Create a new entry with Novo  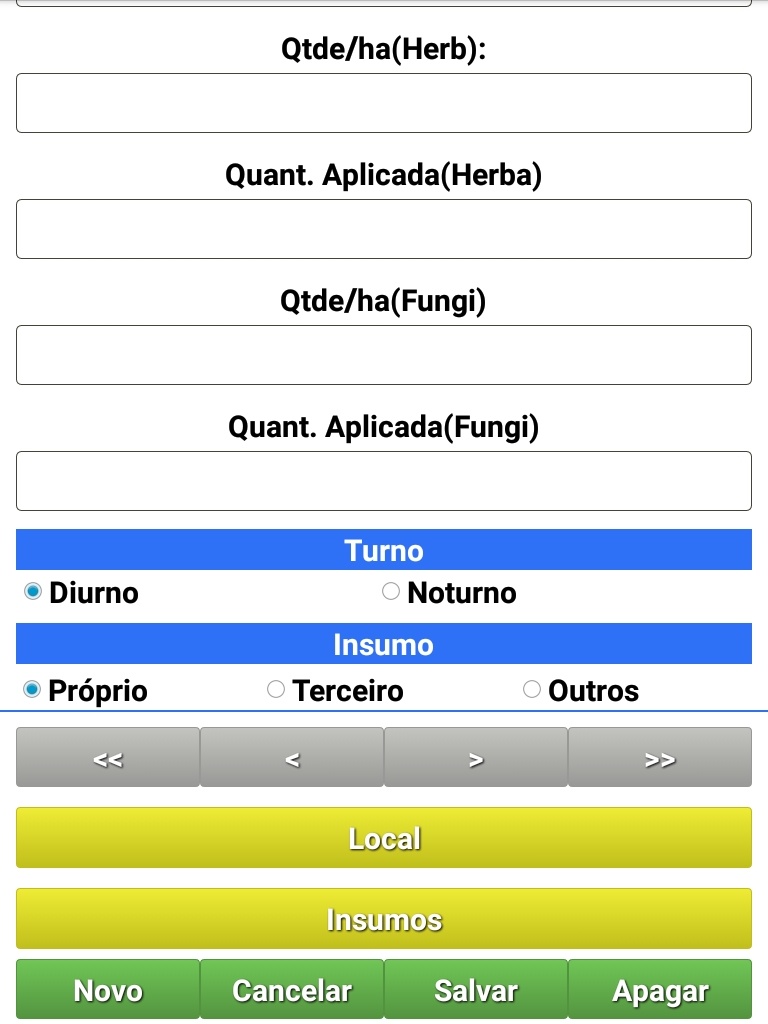pyautogui.click(x=108, y=990)
